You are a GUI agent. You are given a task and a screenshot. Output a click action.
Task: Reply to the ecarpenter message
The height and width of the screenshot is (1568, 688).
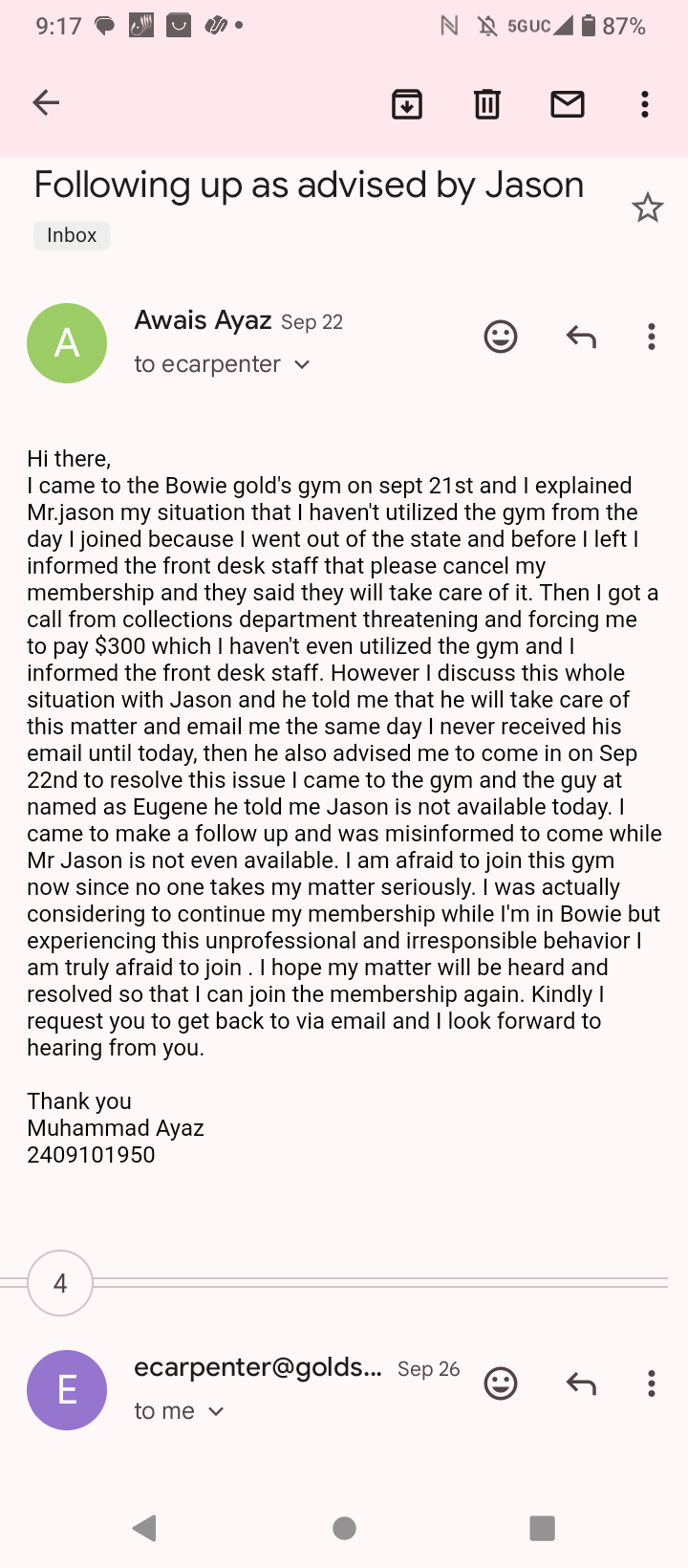click(580, 1383)
